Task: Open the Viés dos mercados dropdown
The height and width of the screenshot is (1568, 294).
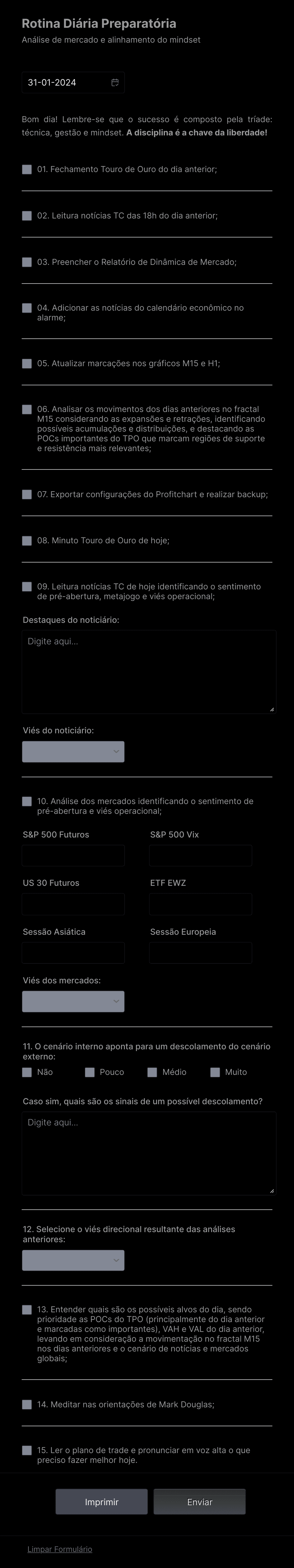Action: click(x=73, y=1001)
